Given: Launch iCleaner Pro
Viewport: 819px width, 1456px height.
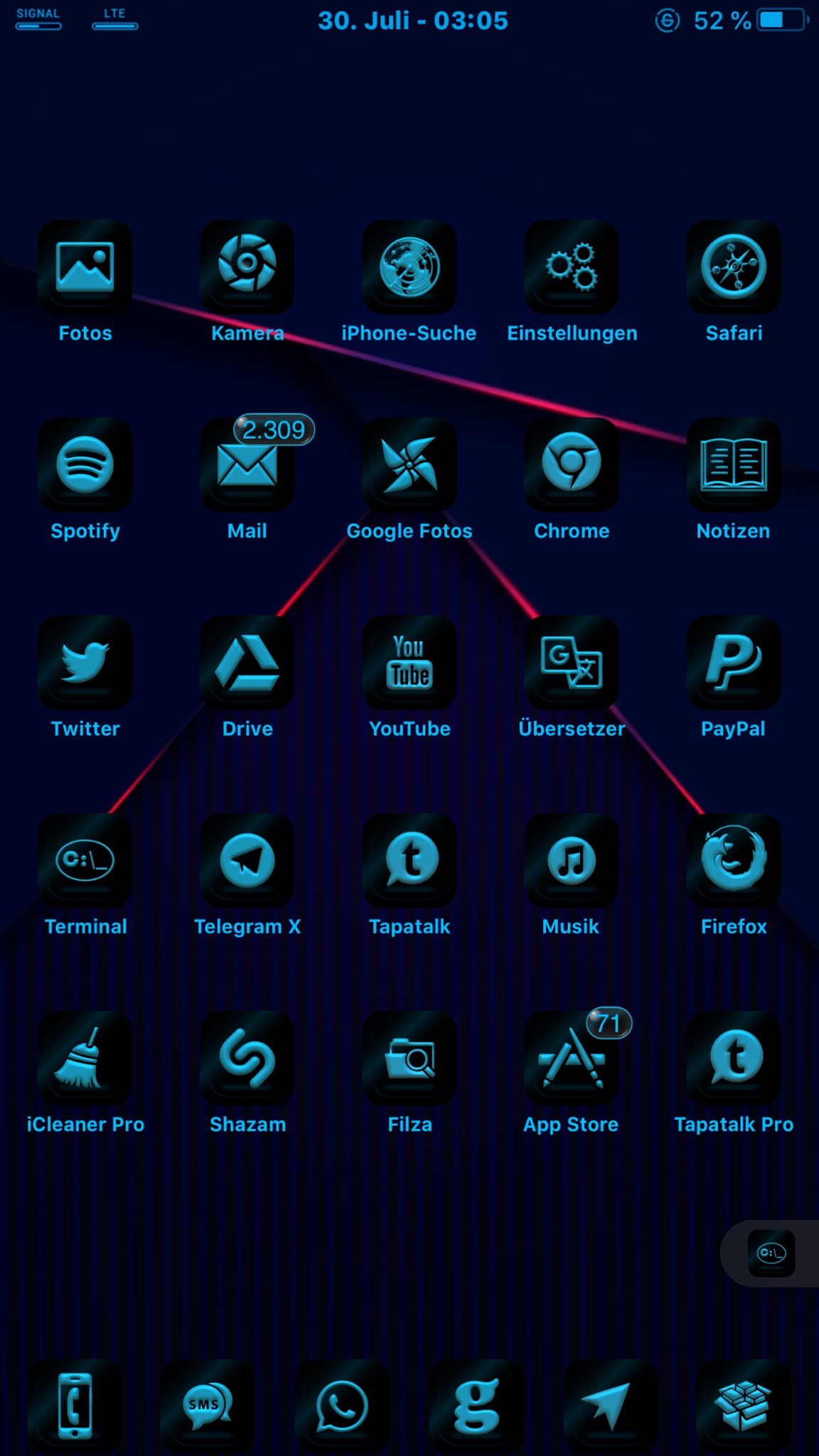Looking at the screenshot, I should coord(85,1058).
